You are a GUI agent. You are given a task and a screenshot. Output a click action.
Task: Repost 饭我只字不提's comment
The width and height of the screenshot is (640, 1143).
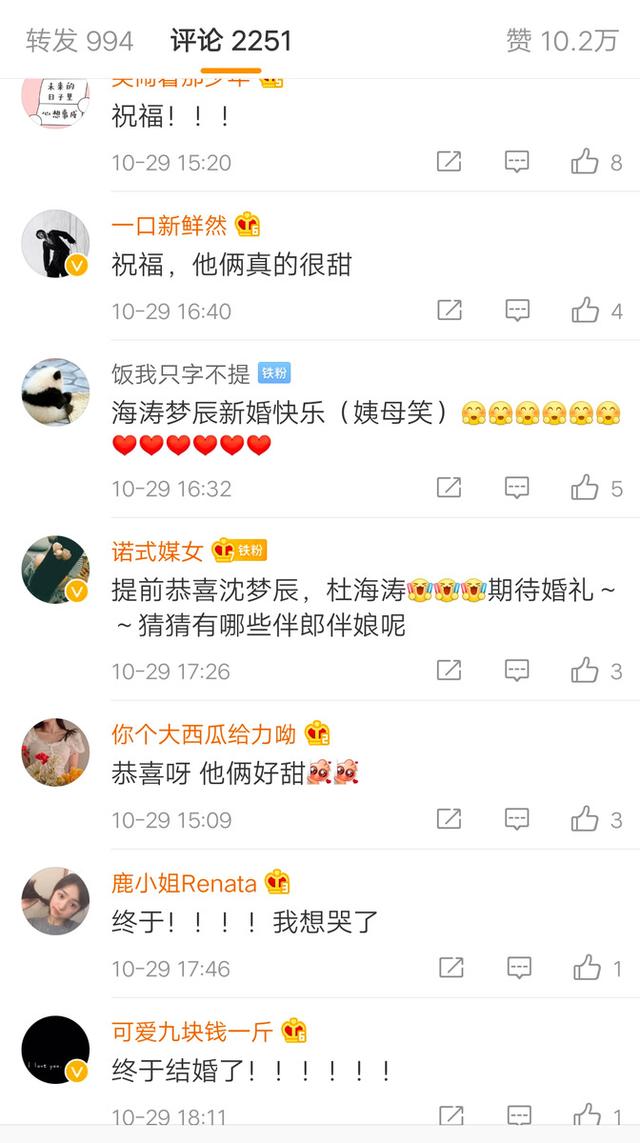[x=449, y=488]
